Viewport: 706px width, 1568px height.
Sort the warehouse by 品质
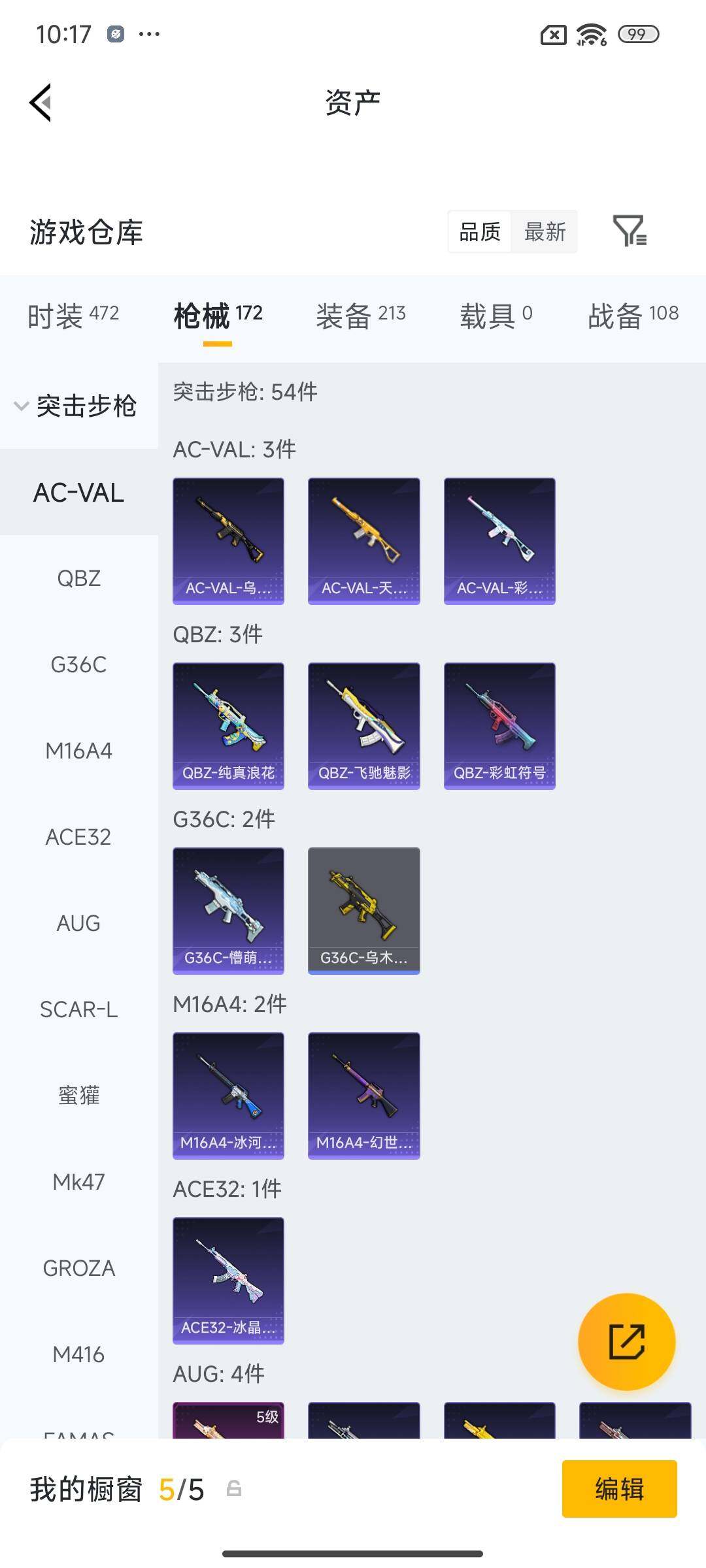(480, 231)
